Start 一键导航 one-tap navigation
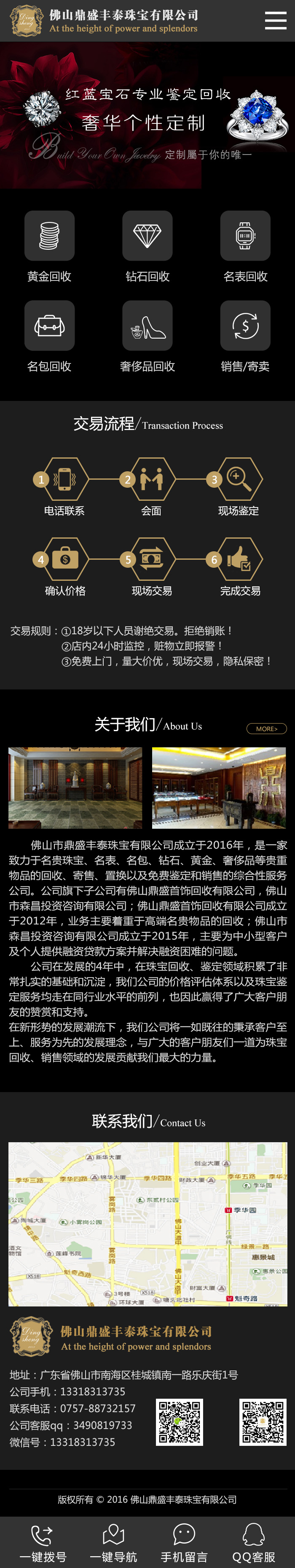The height and width of the screenshot is (1568, 295). [x=113, y=1543]
